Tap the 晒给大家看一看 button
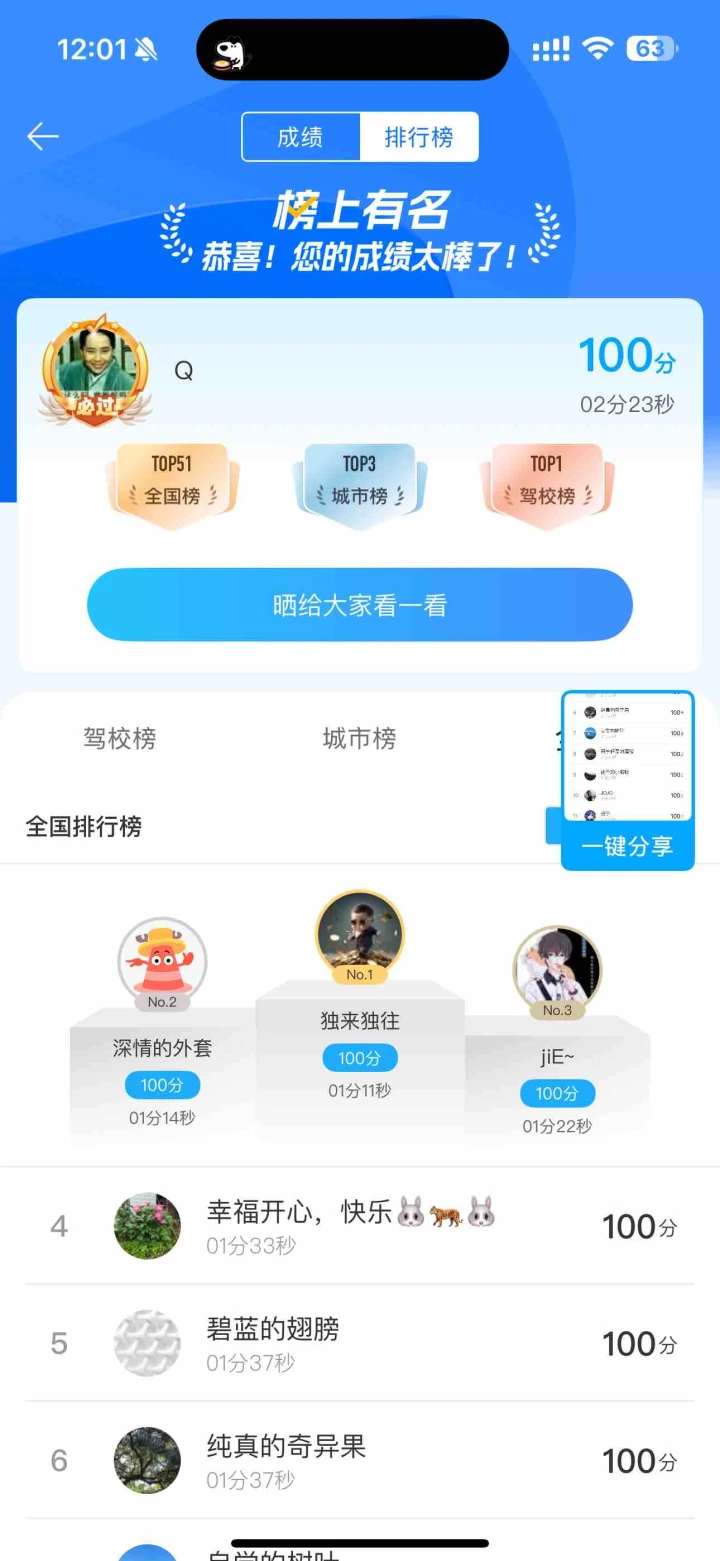 [360, 605]
